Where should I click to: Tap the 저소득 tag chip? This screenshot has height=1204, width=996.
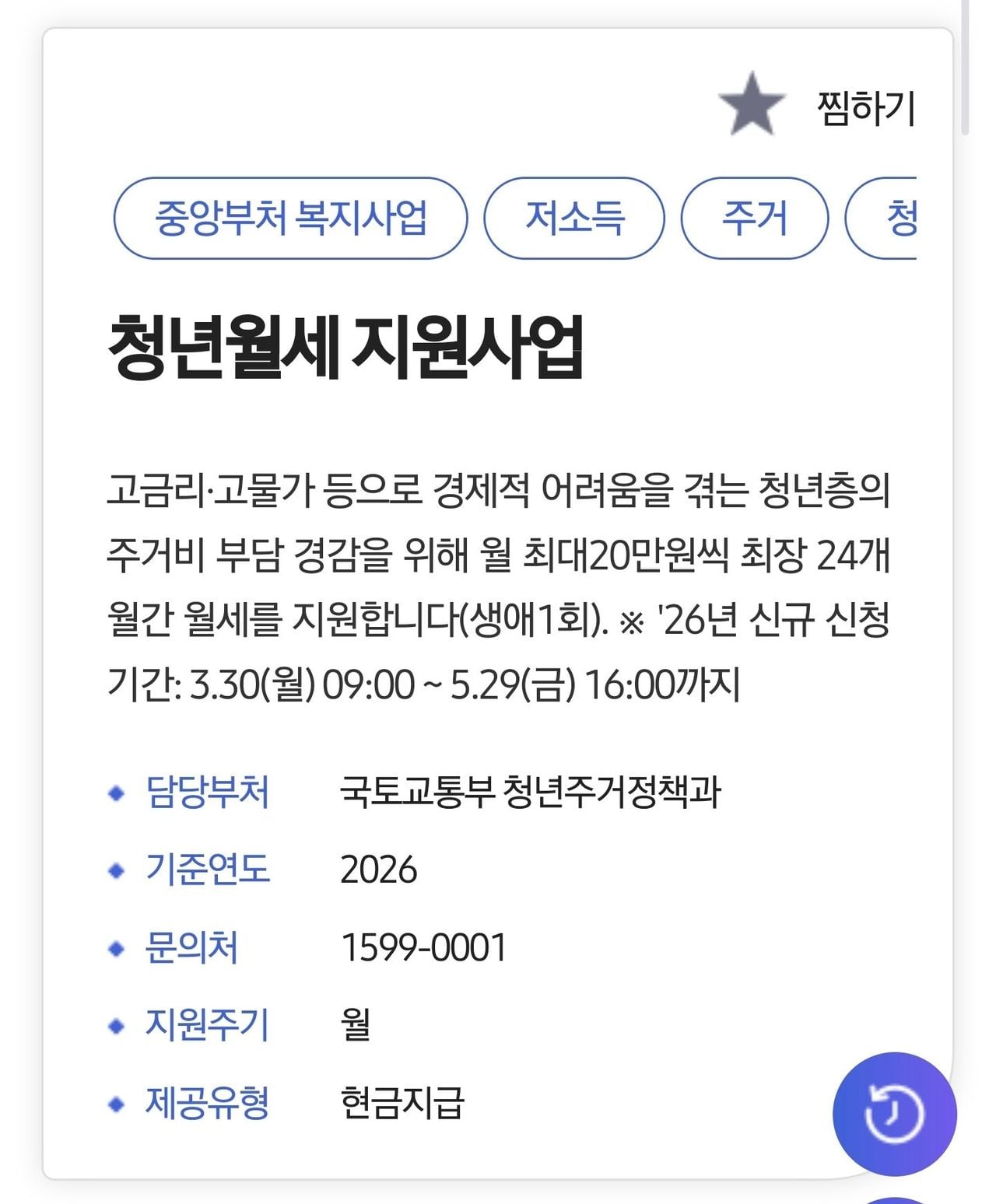pyautogui.click(x=574, y=218)
